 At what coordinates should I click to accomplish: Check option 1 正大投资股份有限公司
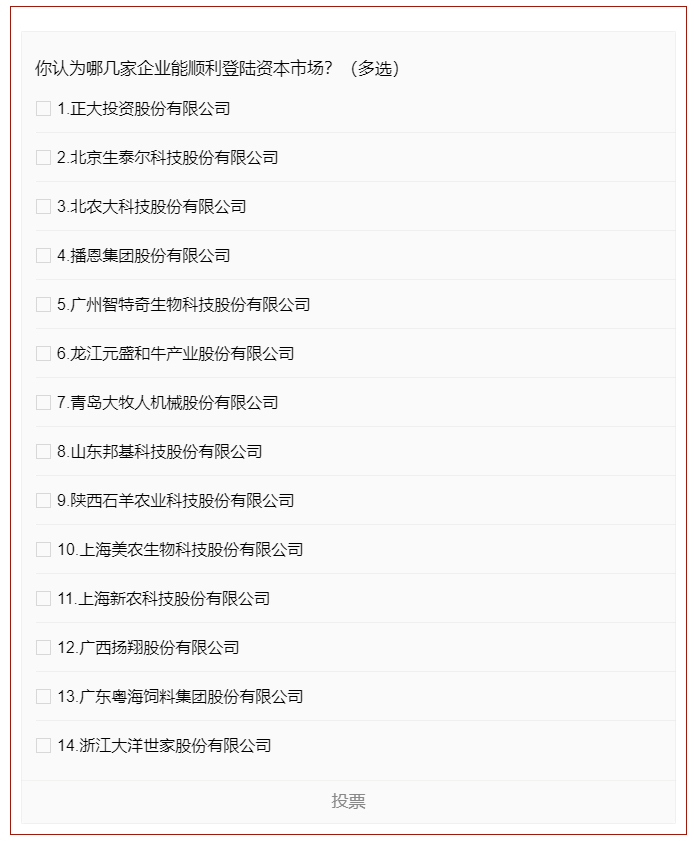point(44,109)
